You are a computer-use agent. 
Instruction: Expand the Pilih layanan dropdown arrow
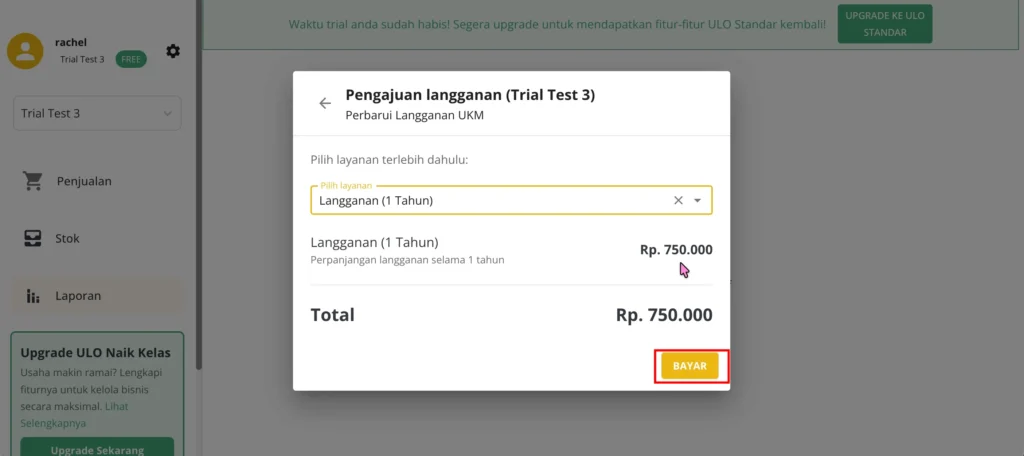pos(697,201)
